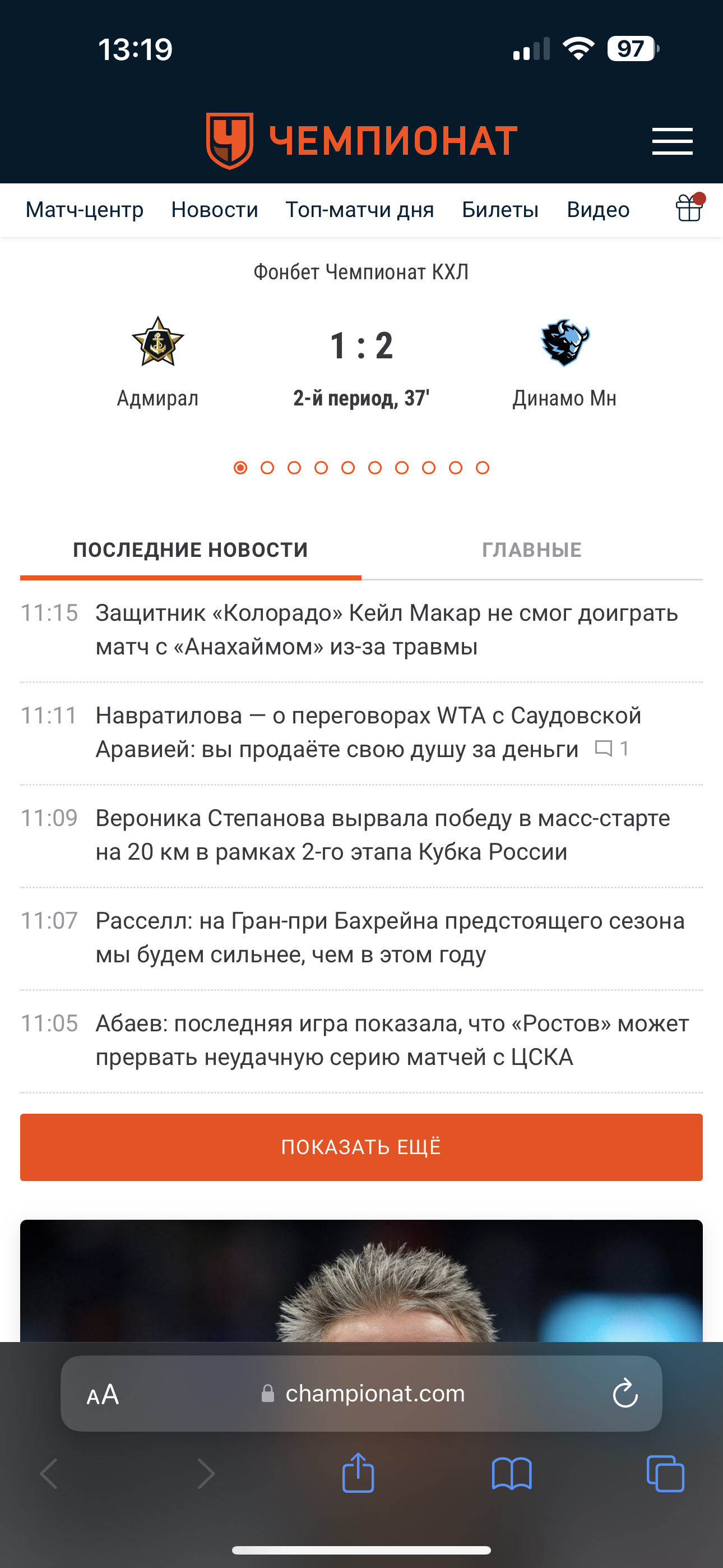723x1568 pixels.
Task: Open Расселл's Bahrain Grand Prix article
Action: click(x=390, y=938)
